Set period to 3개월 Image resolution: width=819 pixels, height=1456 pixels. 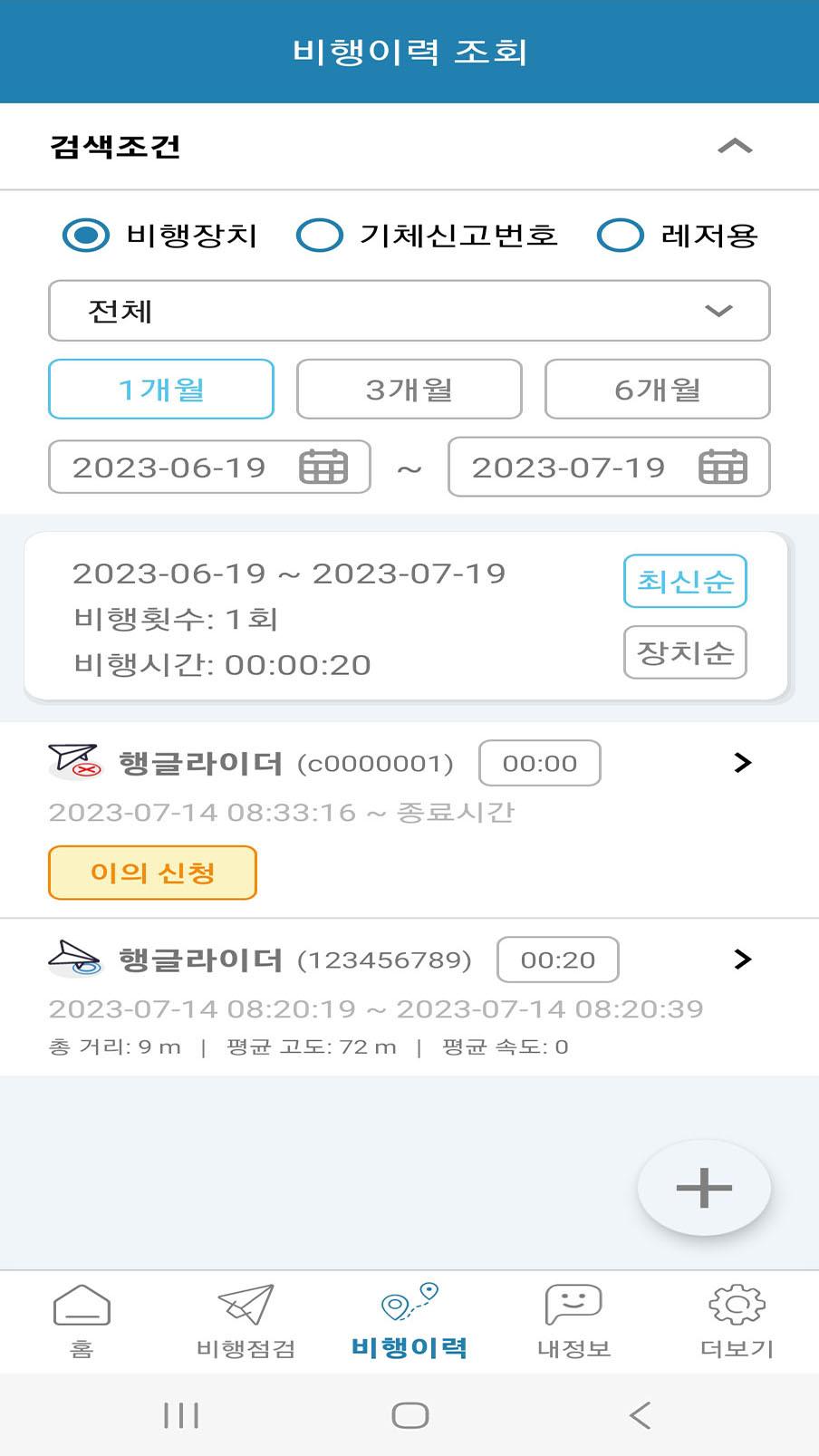409,389
